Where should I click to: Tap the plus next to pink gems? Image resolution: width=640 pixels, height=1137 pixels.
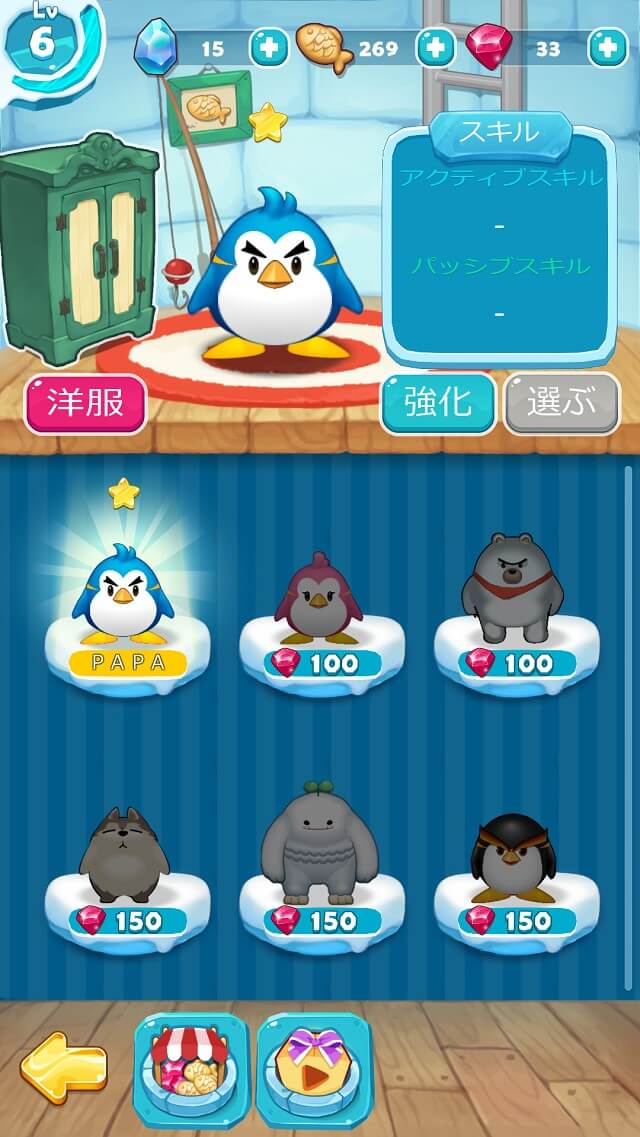pos(608,47)
